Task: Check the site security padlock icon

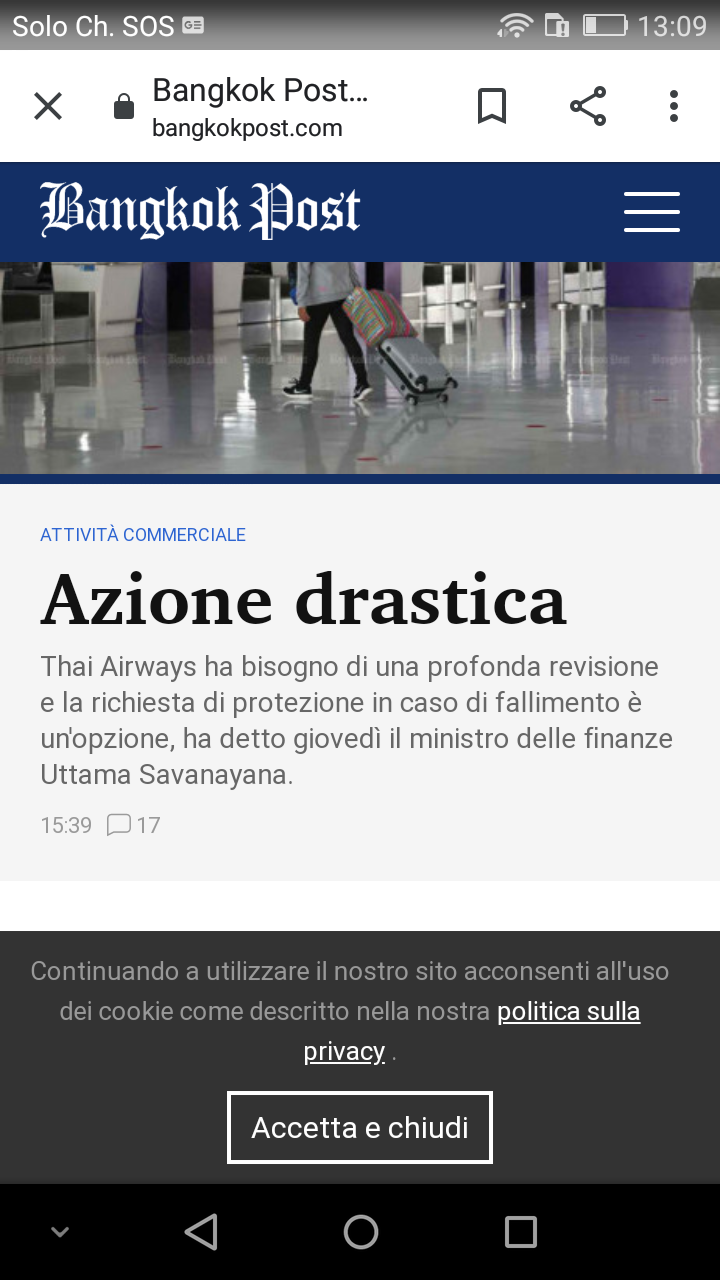Action: [122, 106]
